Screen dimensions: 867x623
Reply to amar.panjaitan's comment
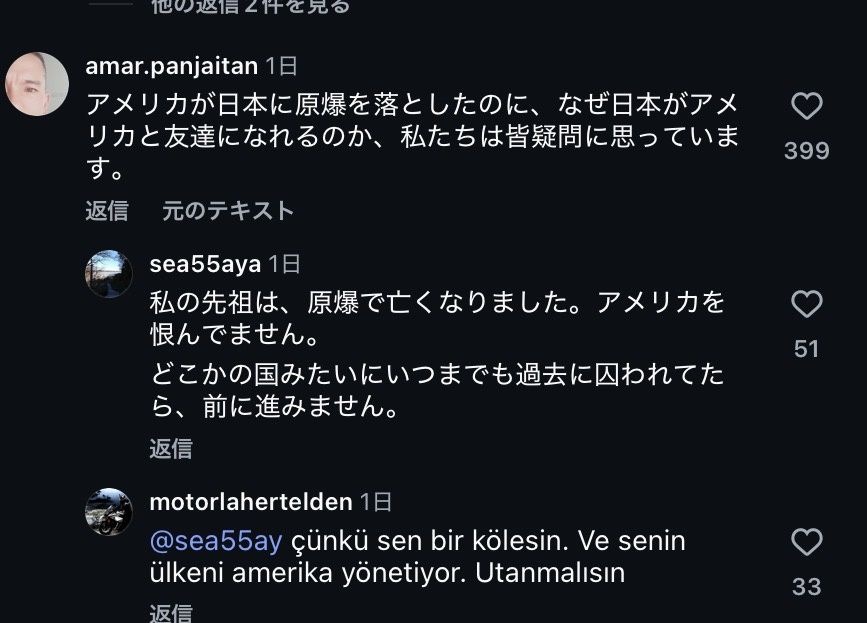click(x=107, y=210)
